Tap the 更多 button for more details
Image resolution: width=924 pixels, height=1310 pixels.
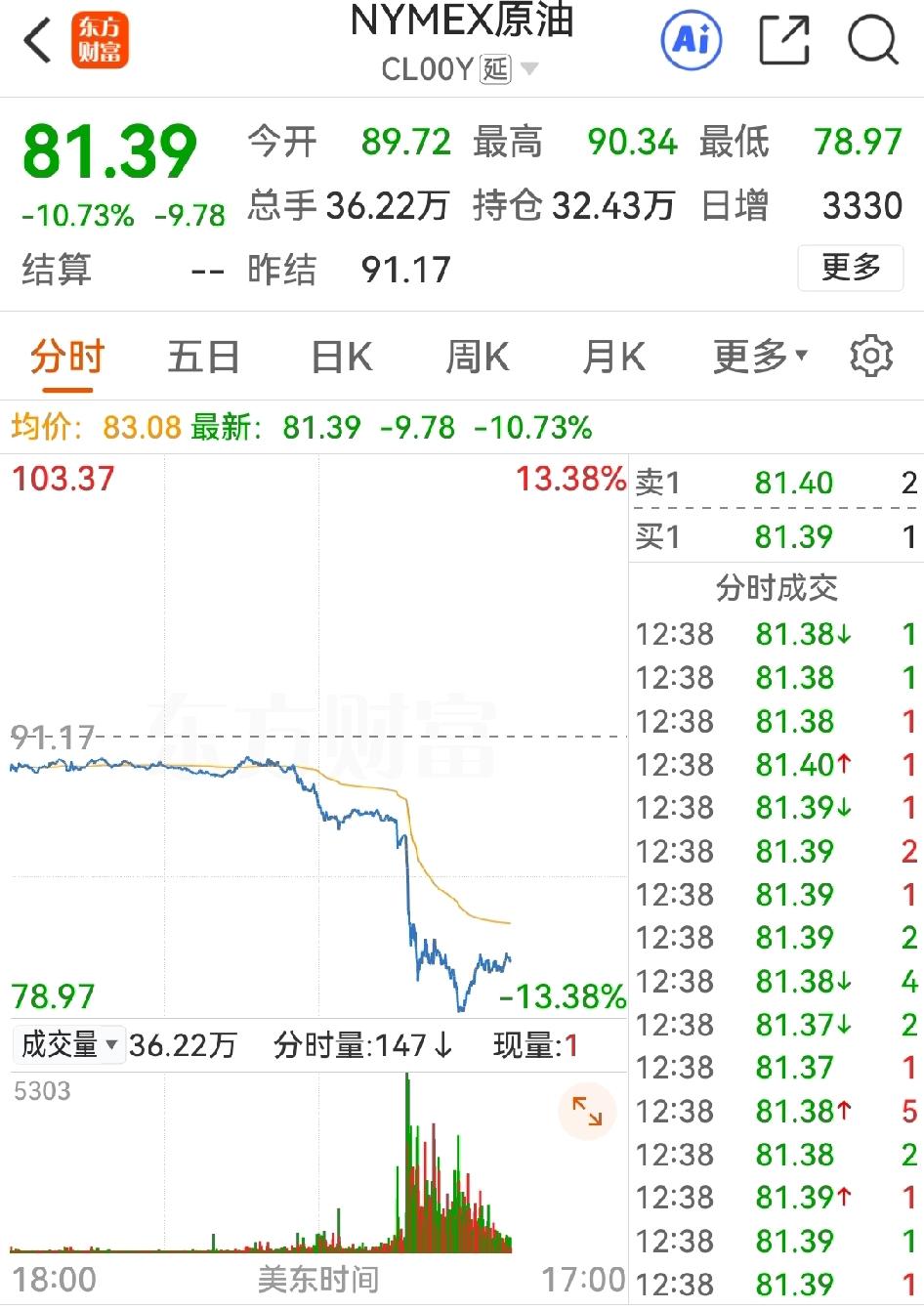(851, 269)
